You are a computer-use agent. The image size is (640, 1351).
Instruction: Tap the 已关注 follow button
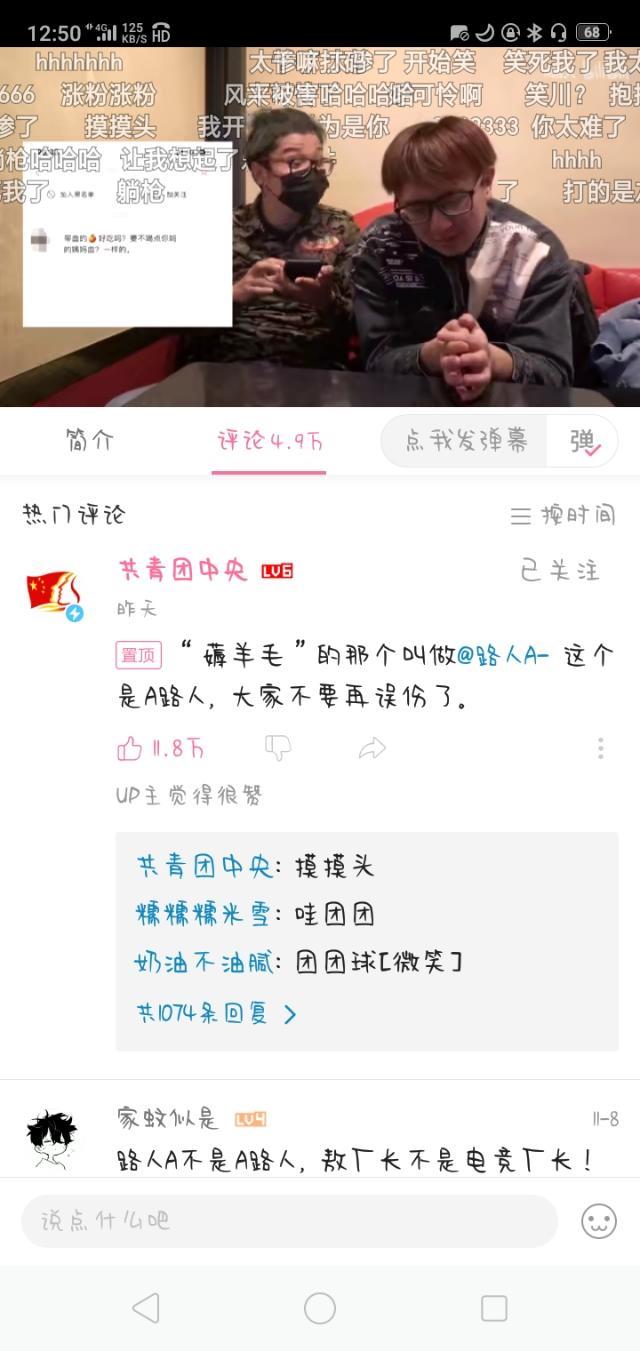coord(560,570)
